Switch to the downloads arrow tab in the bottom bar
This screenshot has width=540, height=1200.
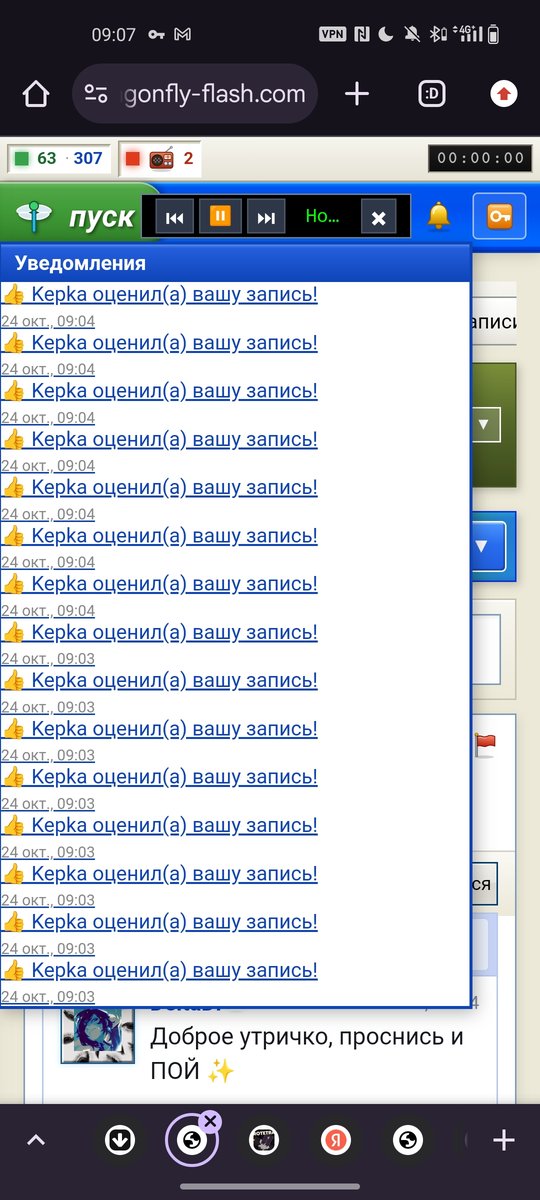[120, 1140]
